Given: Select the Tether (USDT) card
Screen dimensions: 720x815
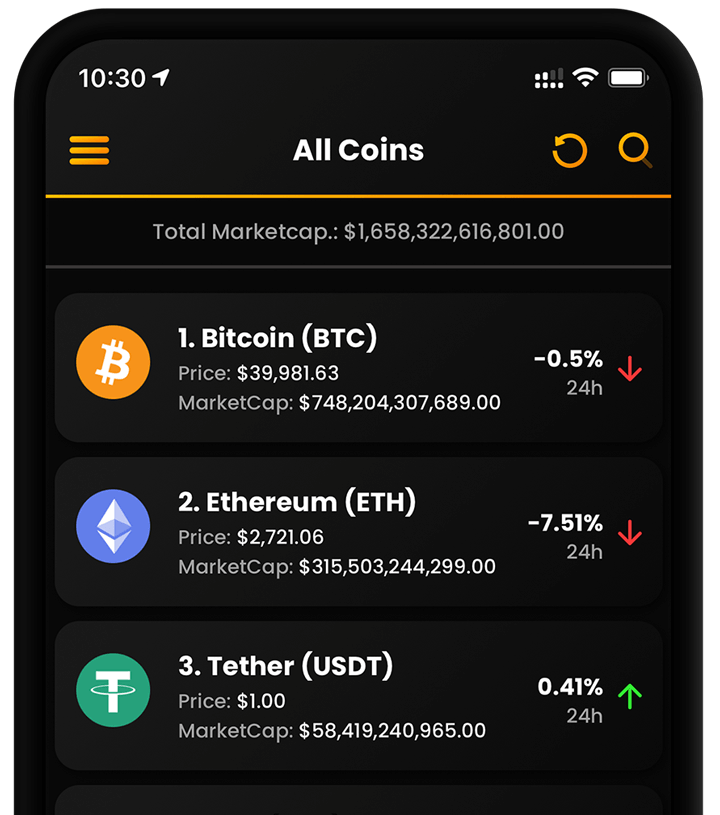Looking at the screenshot, I should [358, 696].
